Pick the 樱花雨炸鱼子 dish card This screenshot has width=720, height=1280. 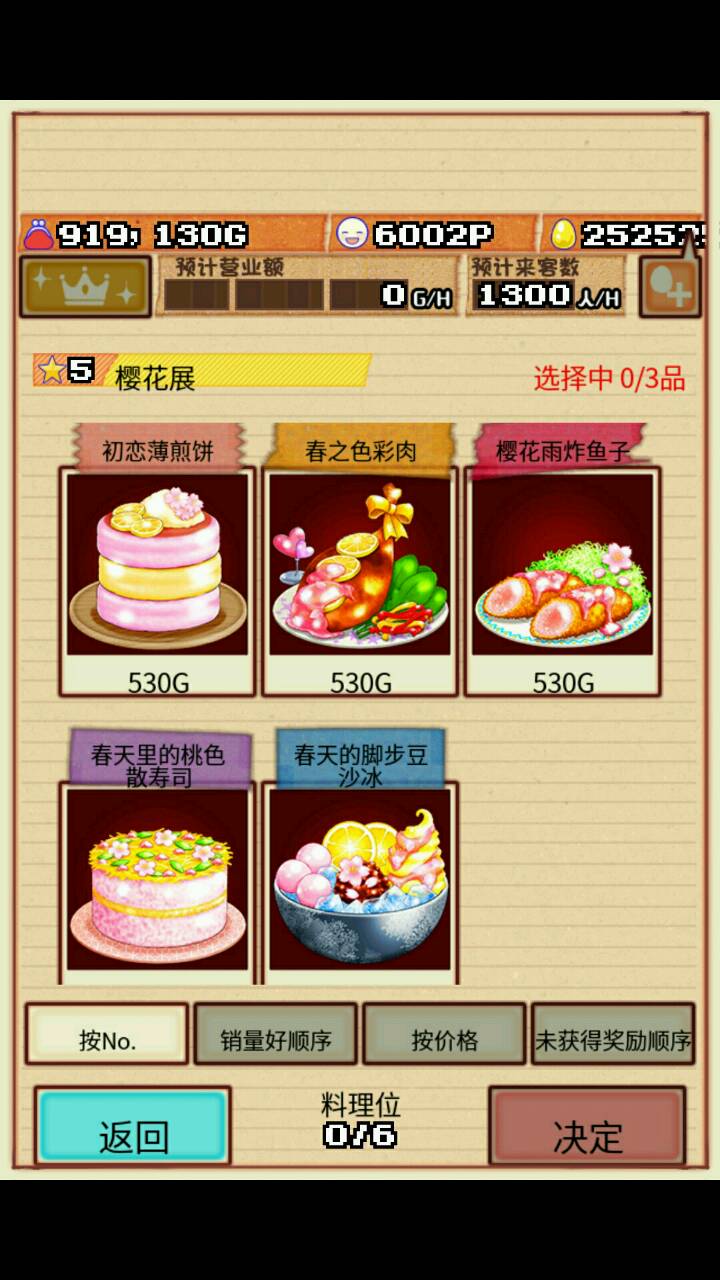(x=562, y=565)
